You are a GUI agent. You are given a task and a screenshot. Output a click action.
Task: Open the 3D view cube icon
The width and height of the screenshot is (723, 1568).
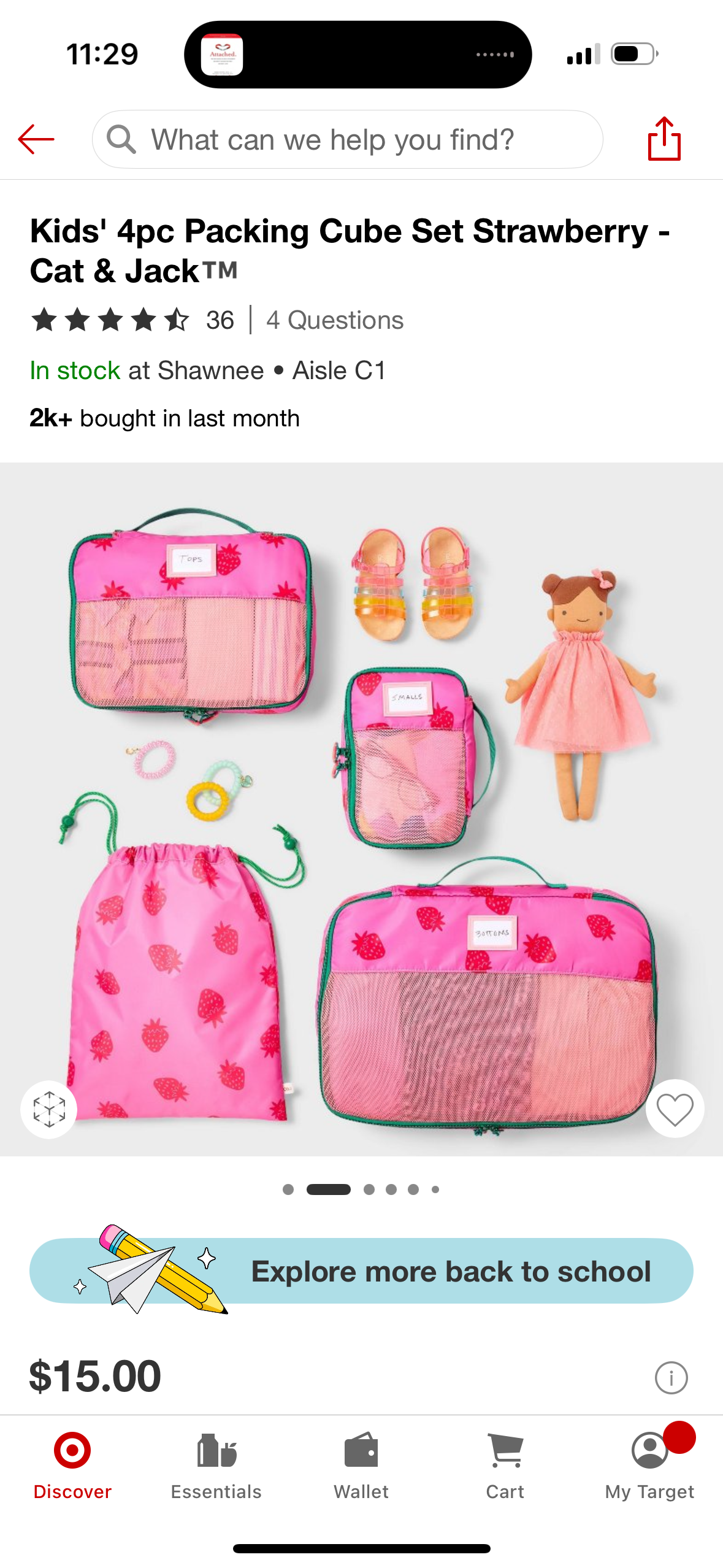[48, 1109]
